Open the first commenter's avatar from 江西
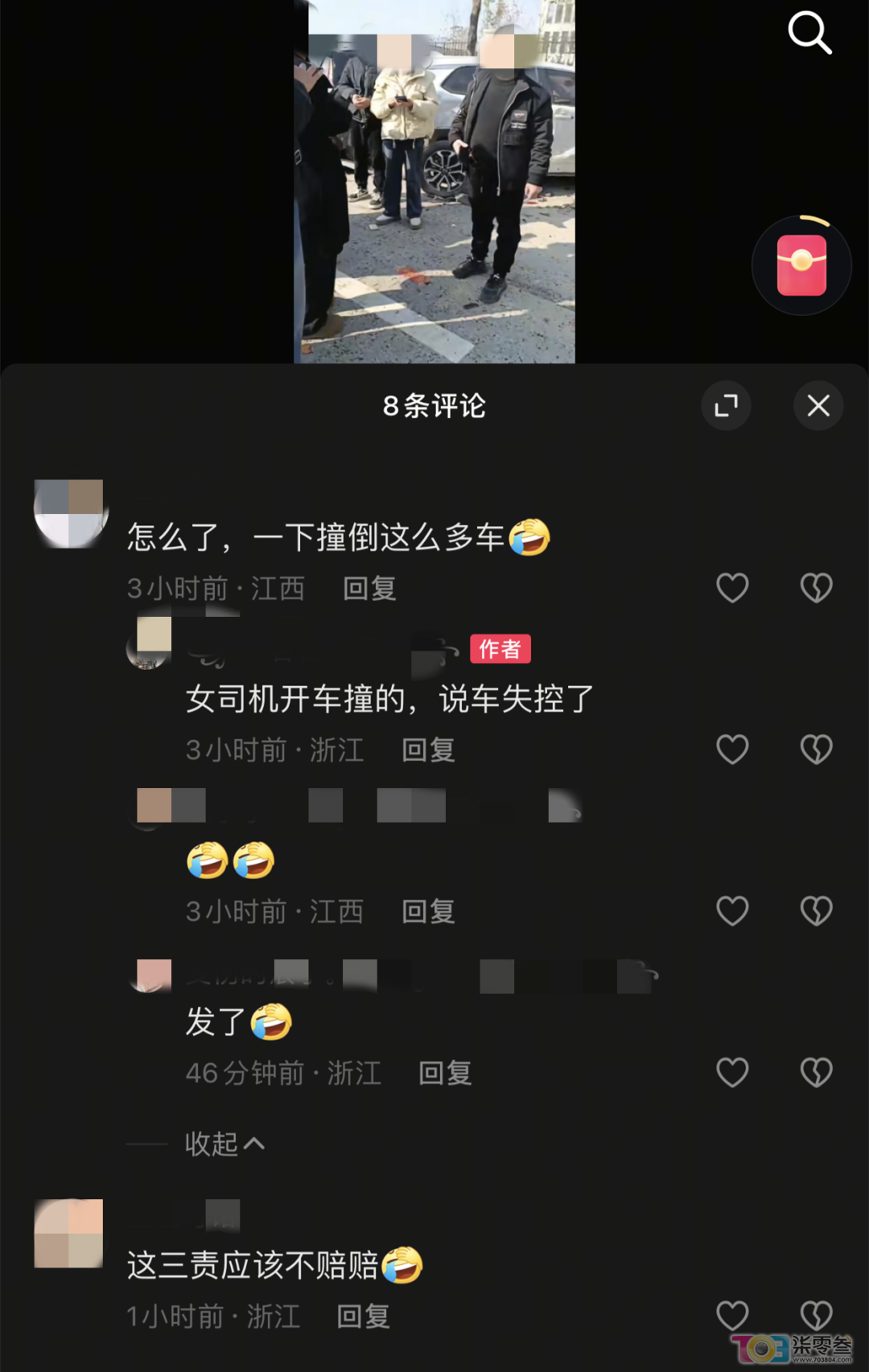 (x=69, y=514)
